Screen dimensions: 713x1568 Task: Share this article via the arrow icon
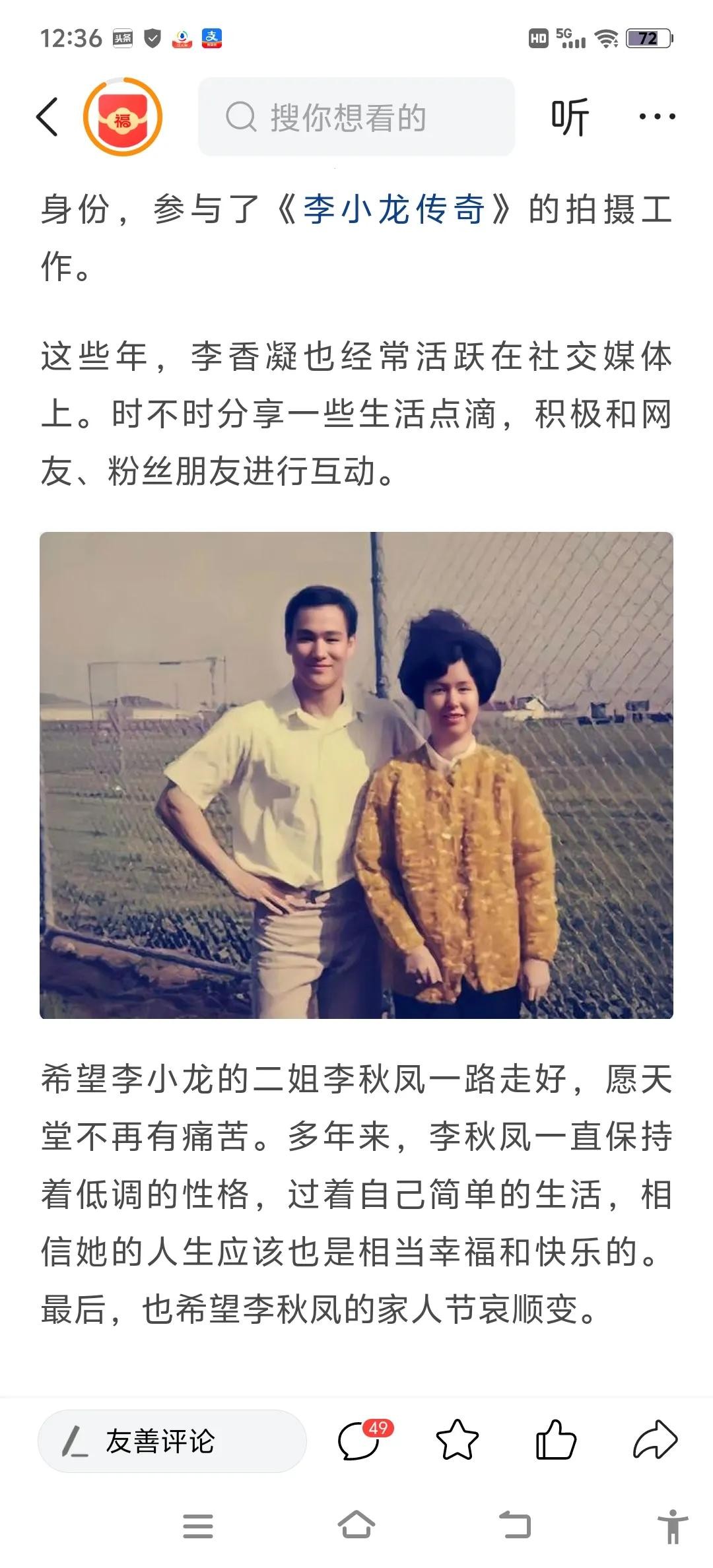pyautogui.click(x=655, y=1441)
